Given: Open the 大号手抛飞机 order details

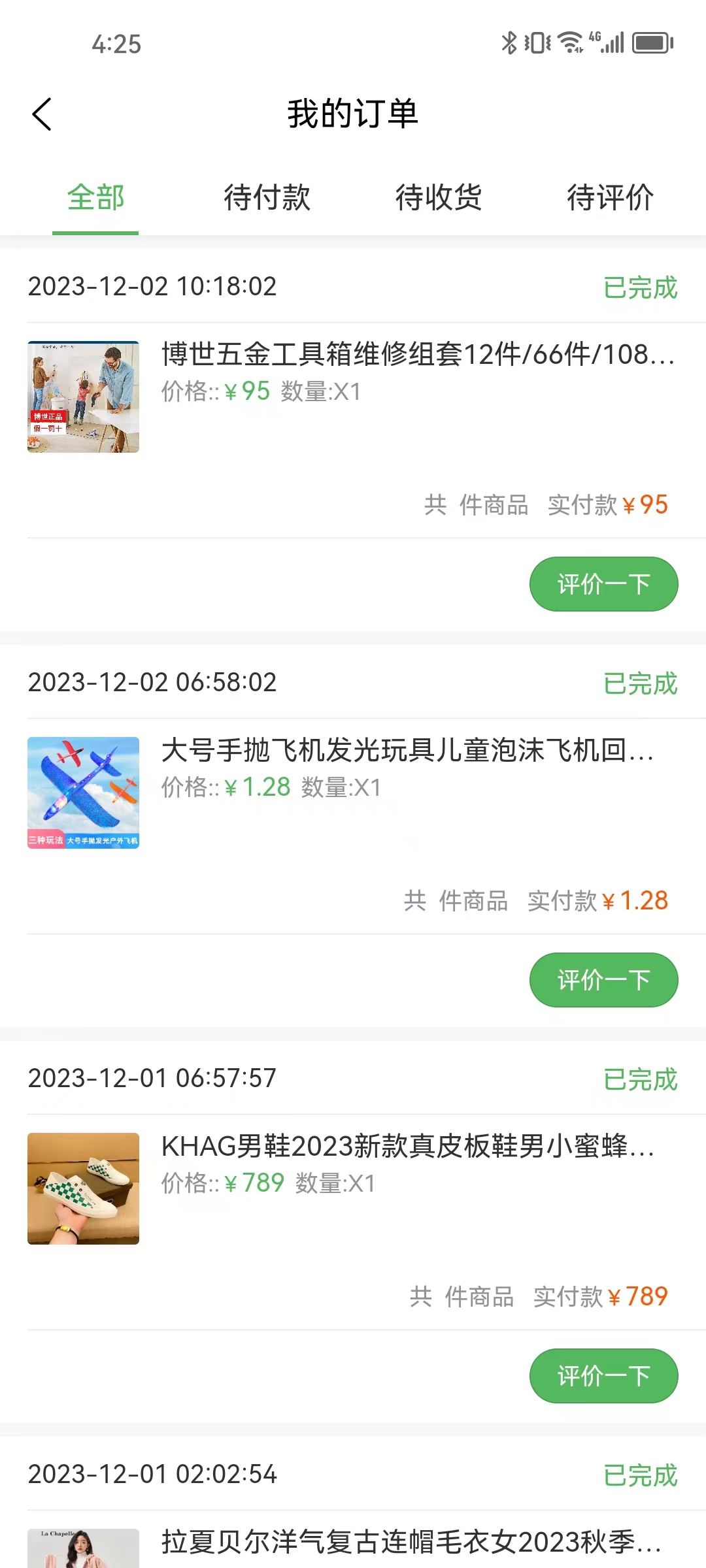Looking at the screenshot, I should (x=407, y=751).
